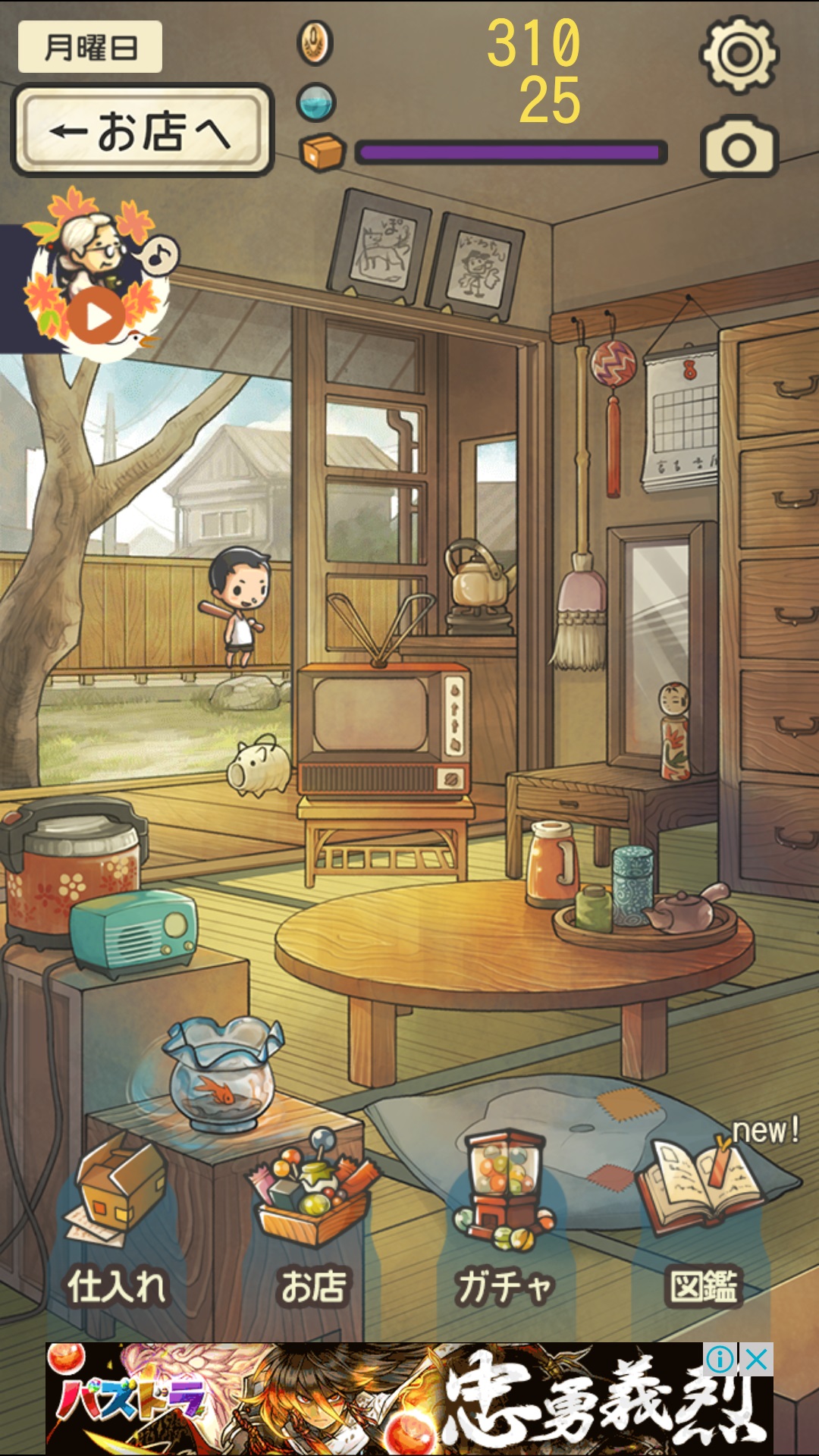The image size is (819, 1456).
Task: Open the camera screenshot mode
Action: (x=739, y=147)
